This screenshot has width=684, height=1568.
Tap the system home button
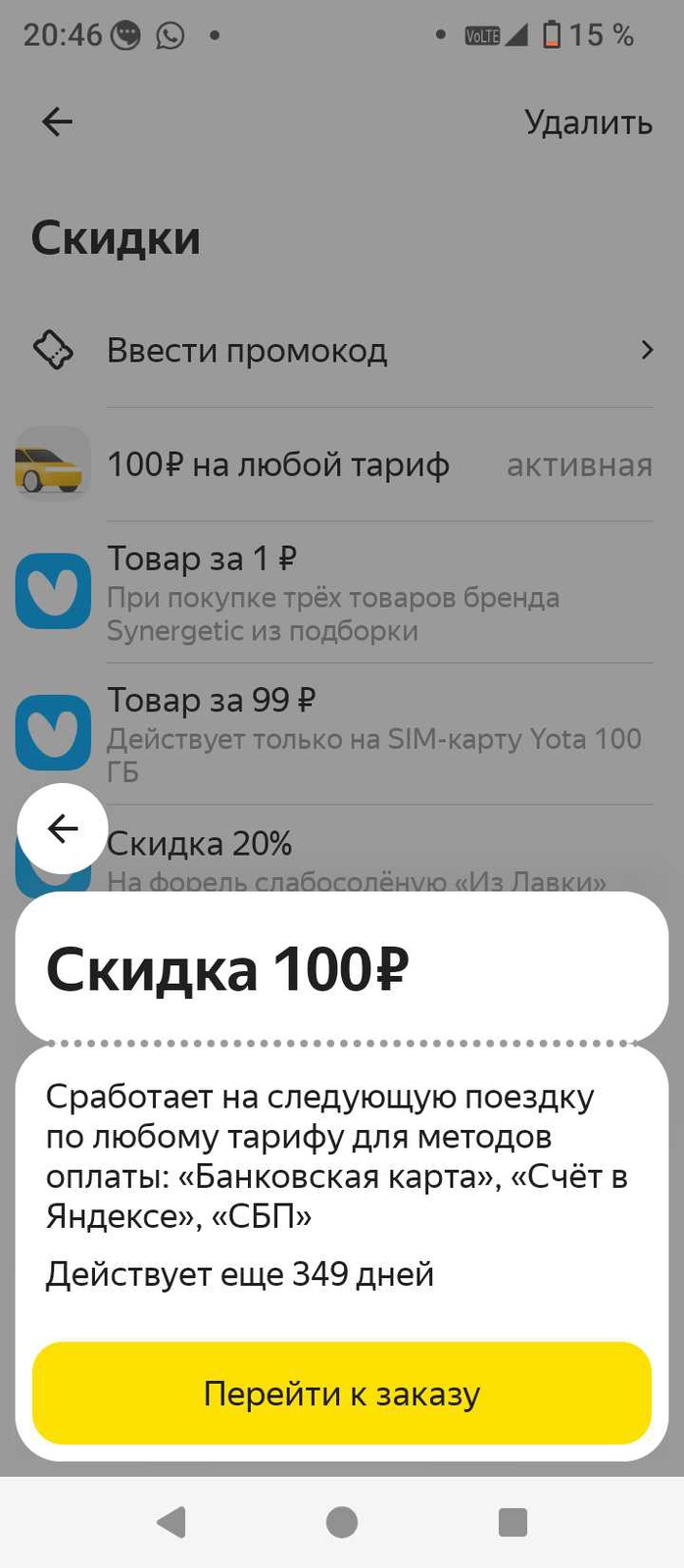tap(342, 1522)
